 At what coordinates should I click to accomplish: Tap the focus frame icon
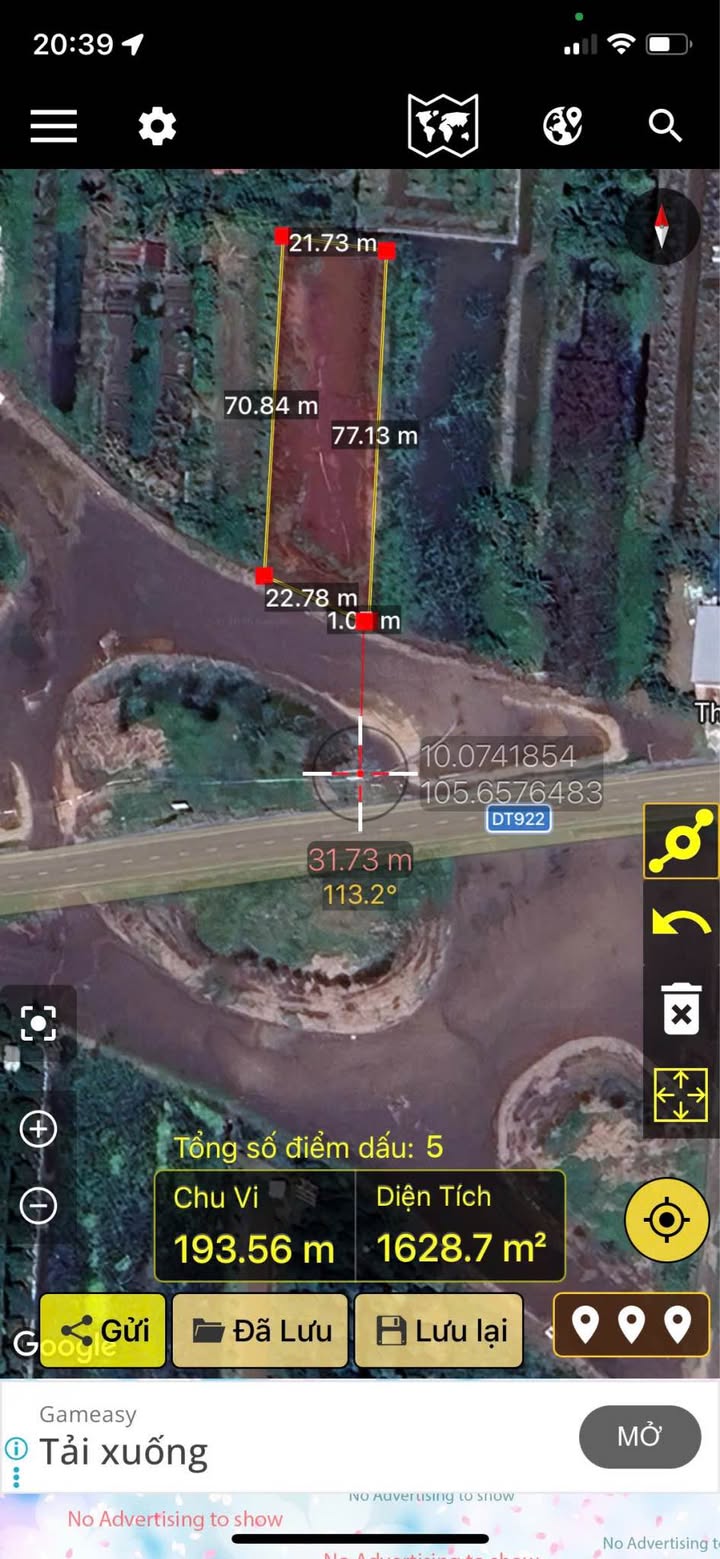click(39, 1023)
